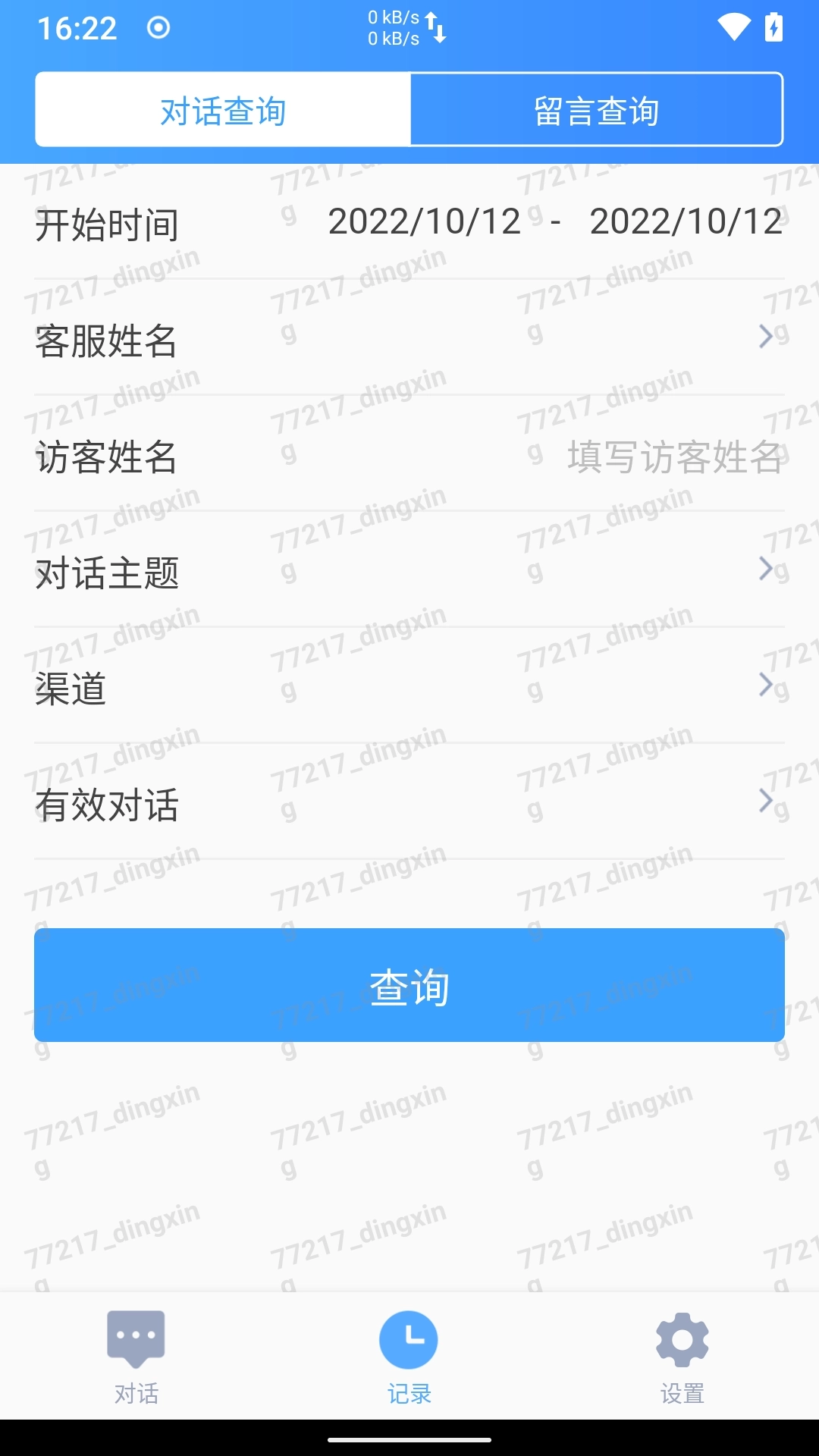Viewport: 819px width, 1456px height.
Task: Focus the 填写访客姓名 input field
Action: click(x=673, y=457)
